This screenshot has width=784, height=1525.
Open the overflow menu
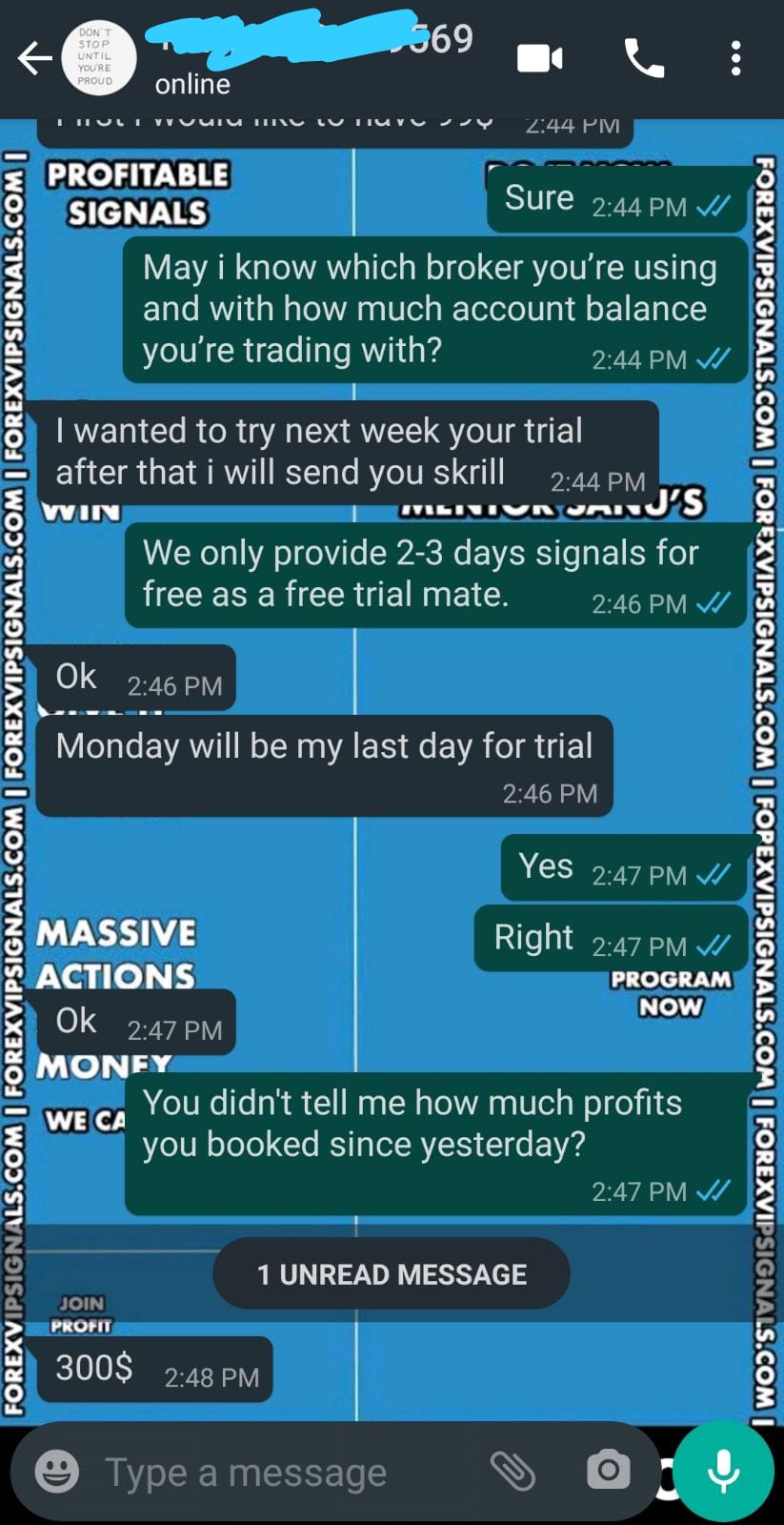point(735,59)
